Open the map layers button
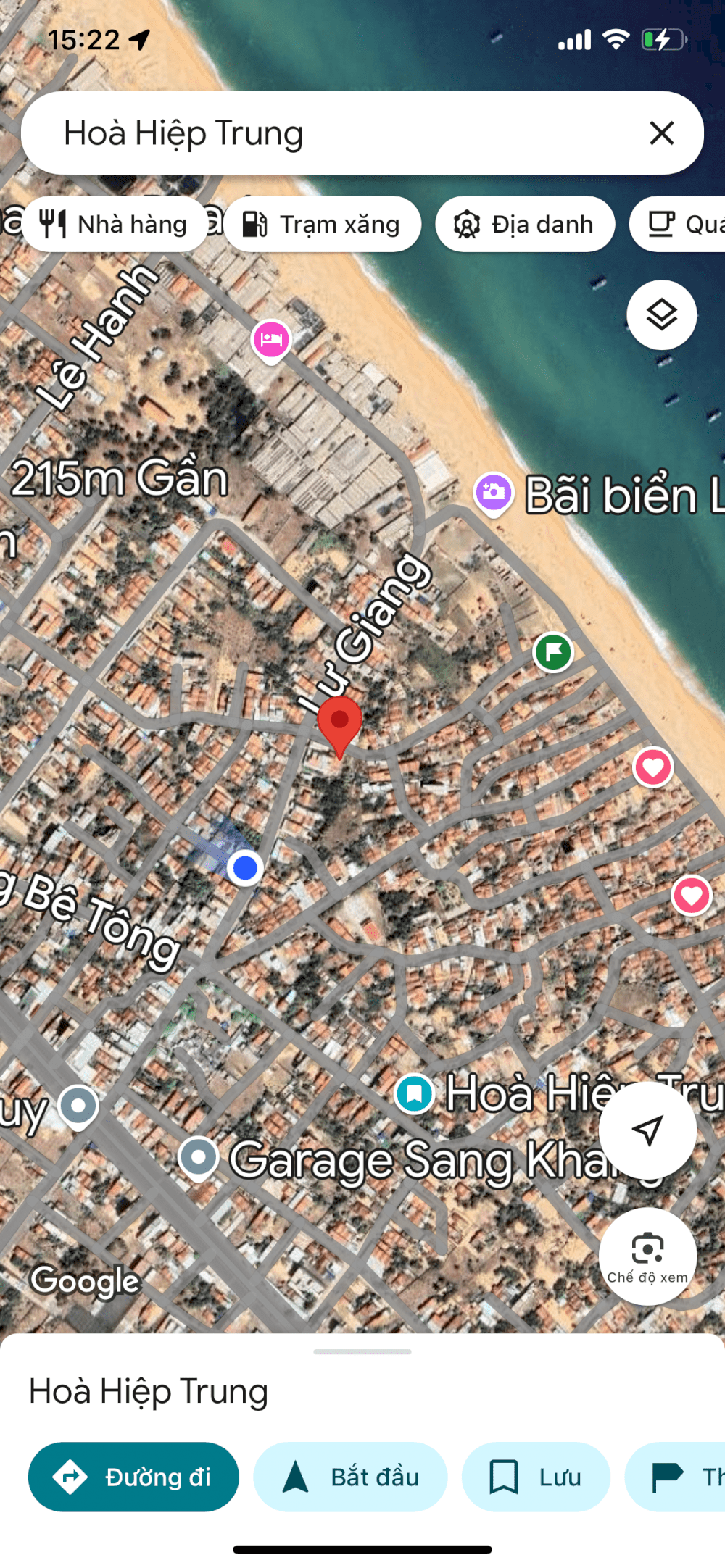 661,314
